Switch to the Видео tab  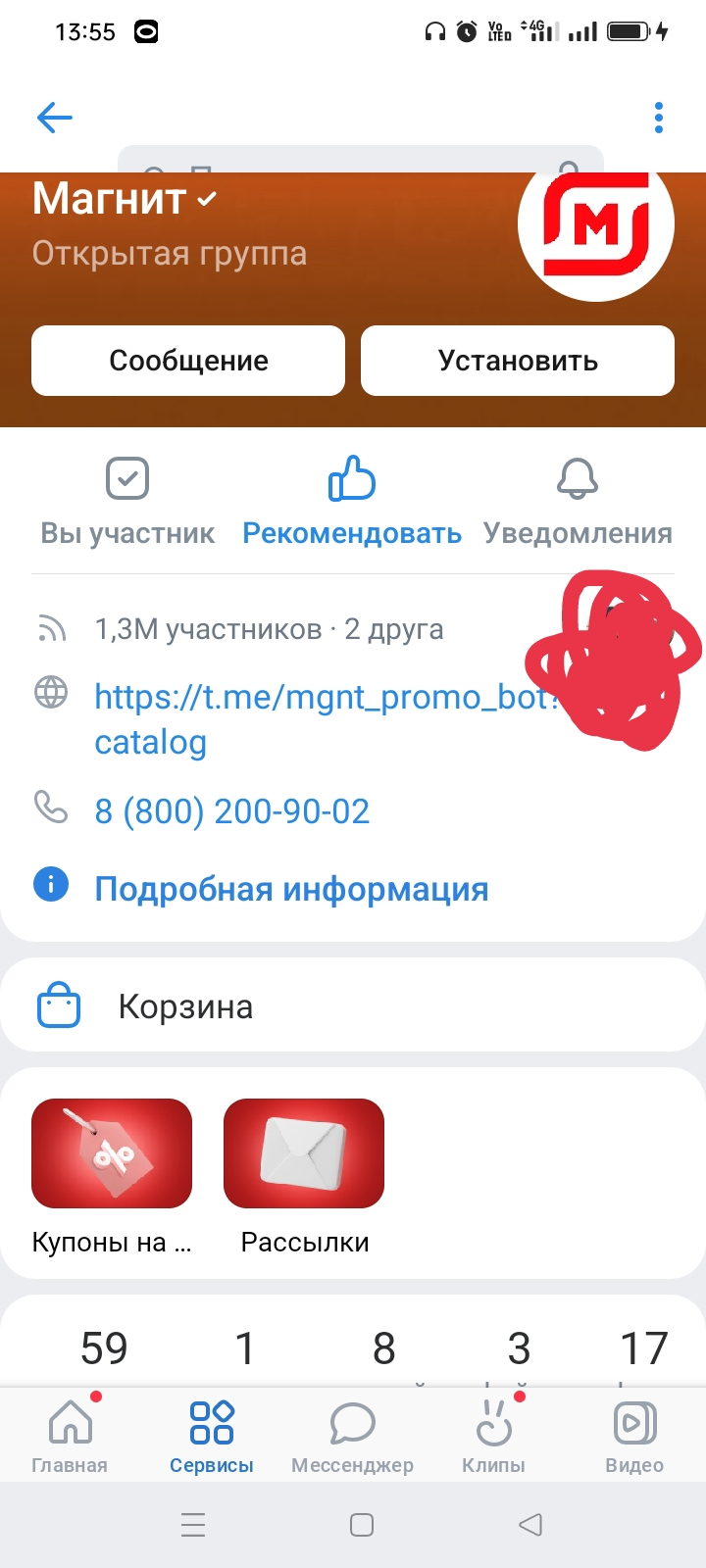pos(634,1437)
